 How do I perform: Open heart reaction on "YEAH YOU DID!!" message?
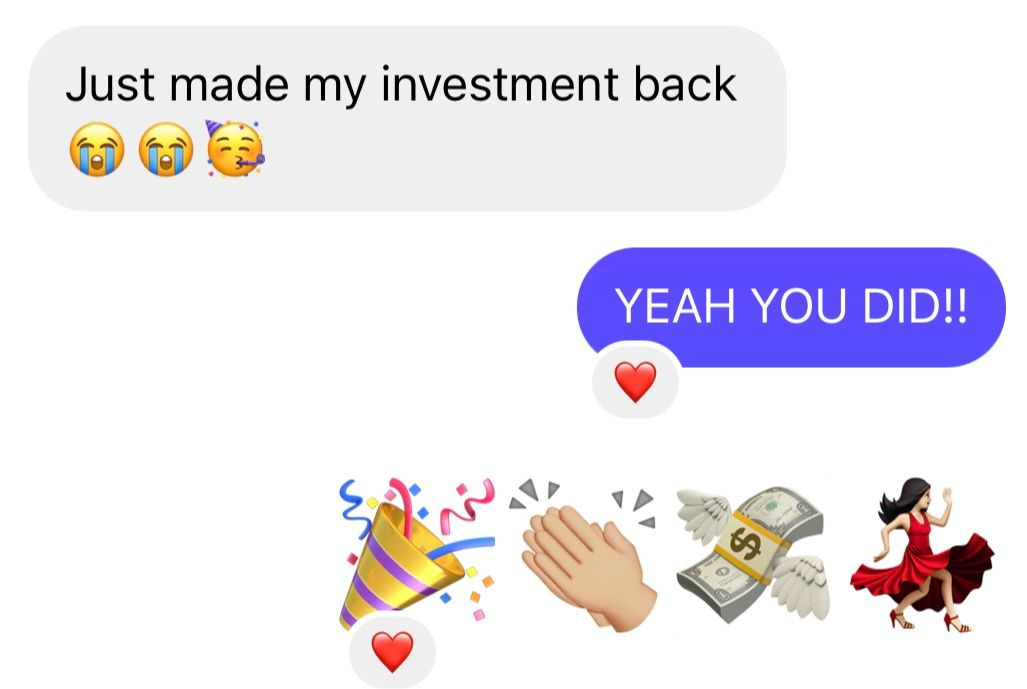pyautogui.click(x=635, y=382)
